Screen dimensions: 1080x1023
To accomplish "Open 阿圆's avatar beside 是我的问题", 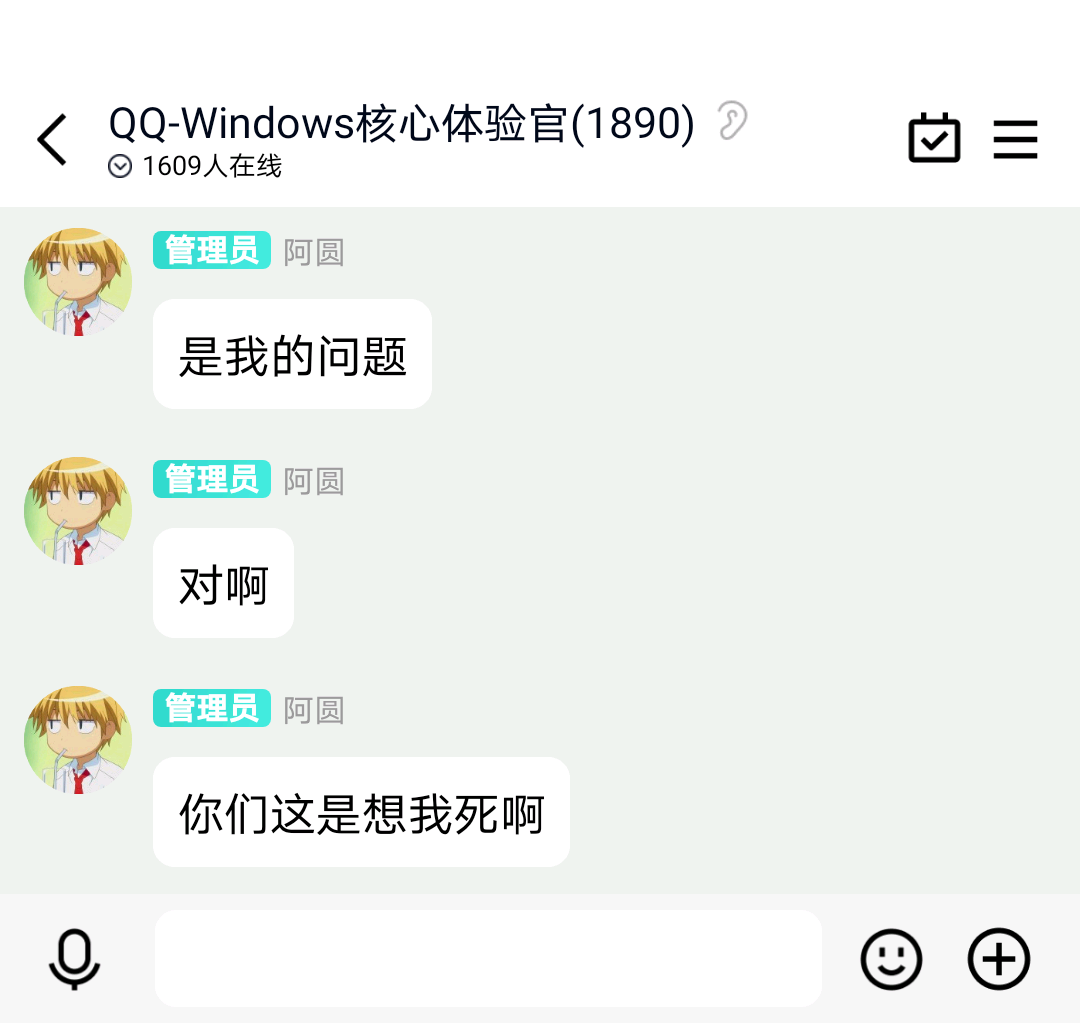I will point(78,282).
